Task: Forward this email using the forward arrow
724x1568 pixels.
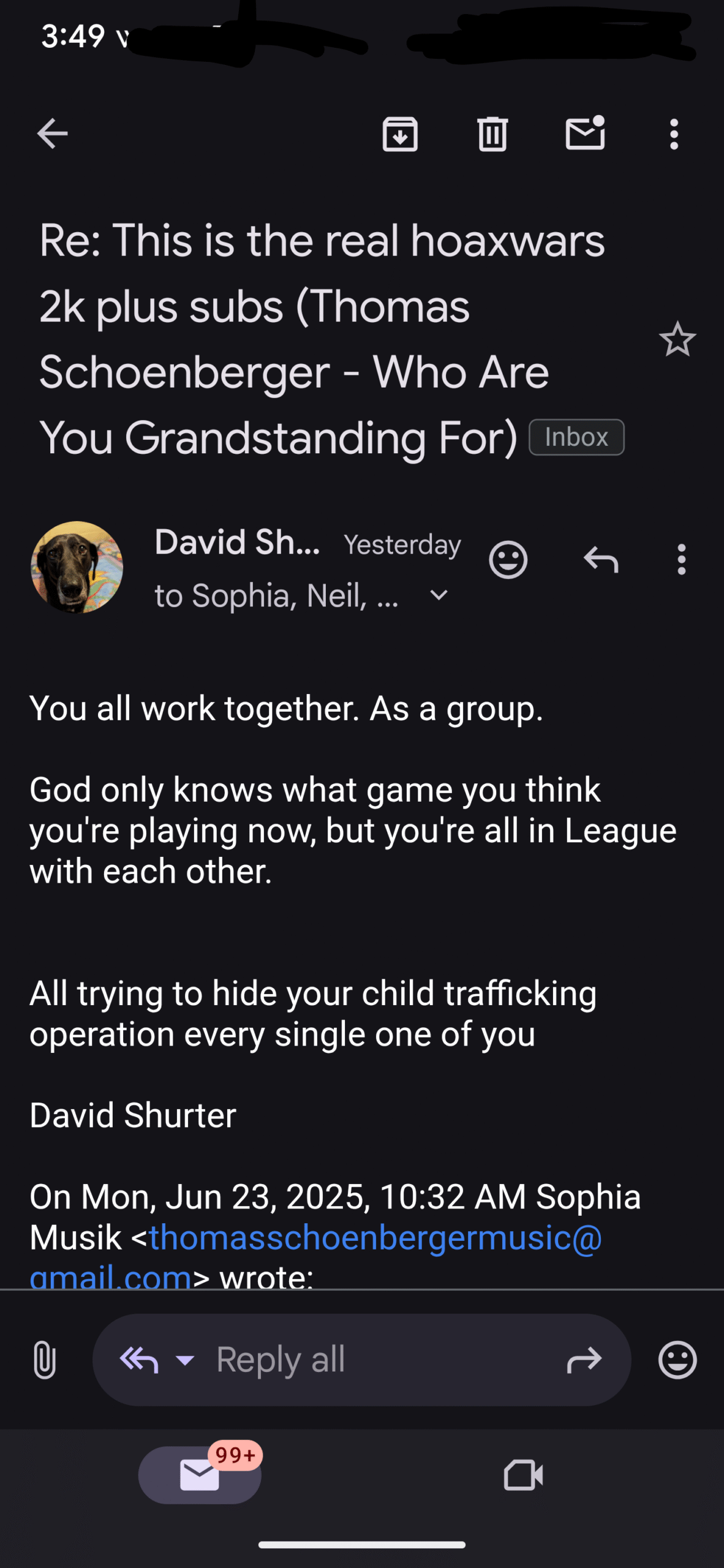Action: pyautogui.click(x=584, y=1360)
